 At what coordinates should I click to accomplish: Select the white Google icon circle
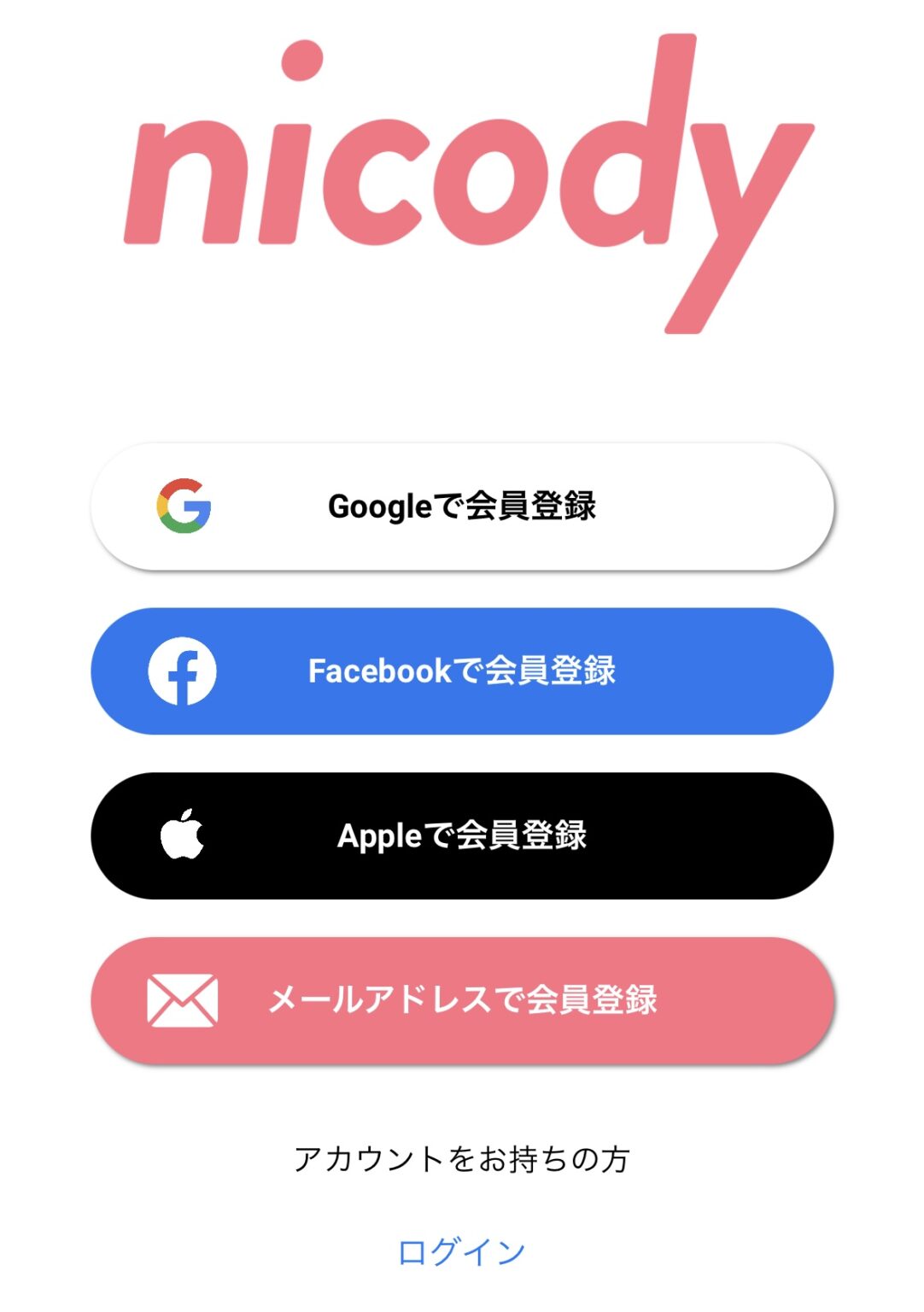182,506
